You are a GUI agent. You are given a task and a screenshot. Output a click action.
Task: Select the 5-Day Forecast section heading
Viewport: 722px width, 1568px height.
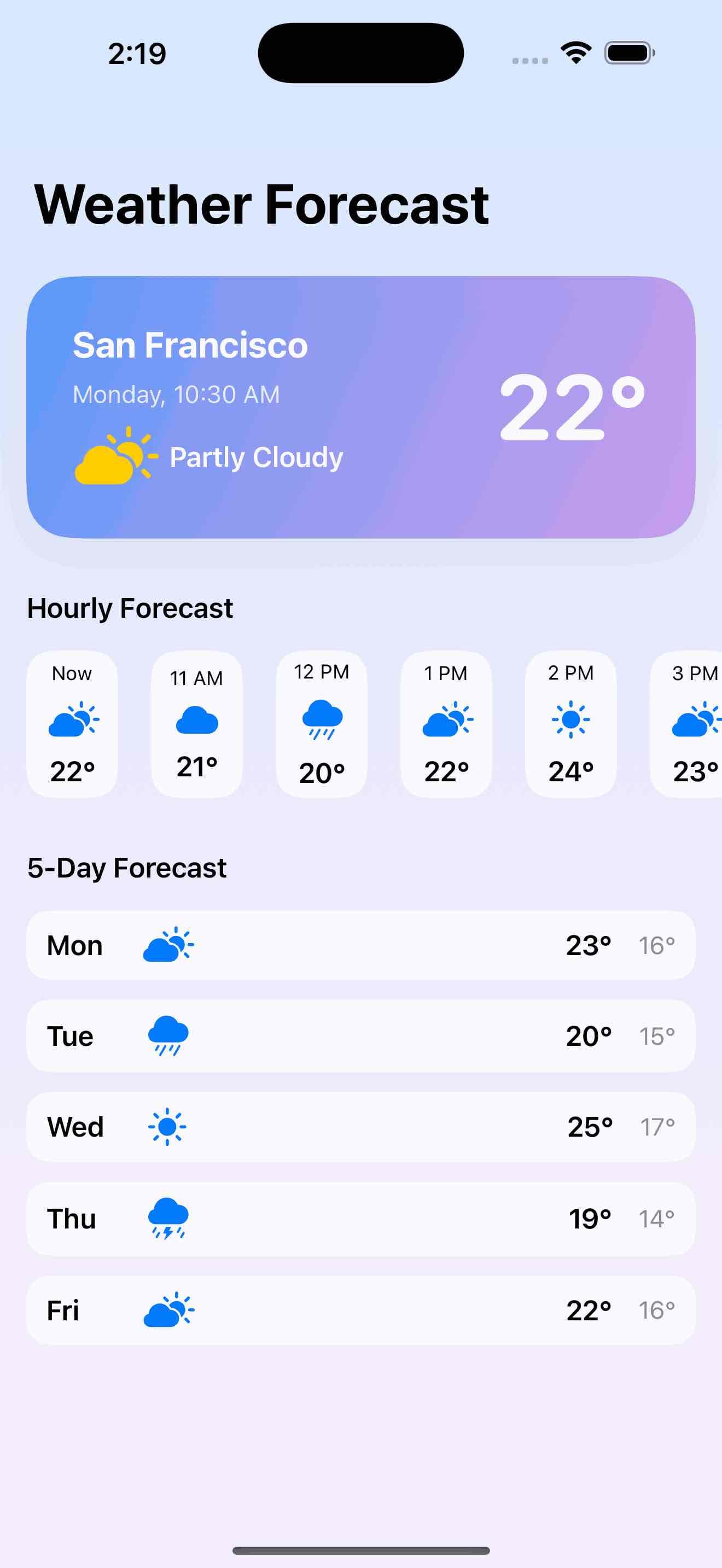(x=127, y=868)
